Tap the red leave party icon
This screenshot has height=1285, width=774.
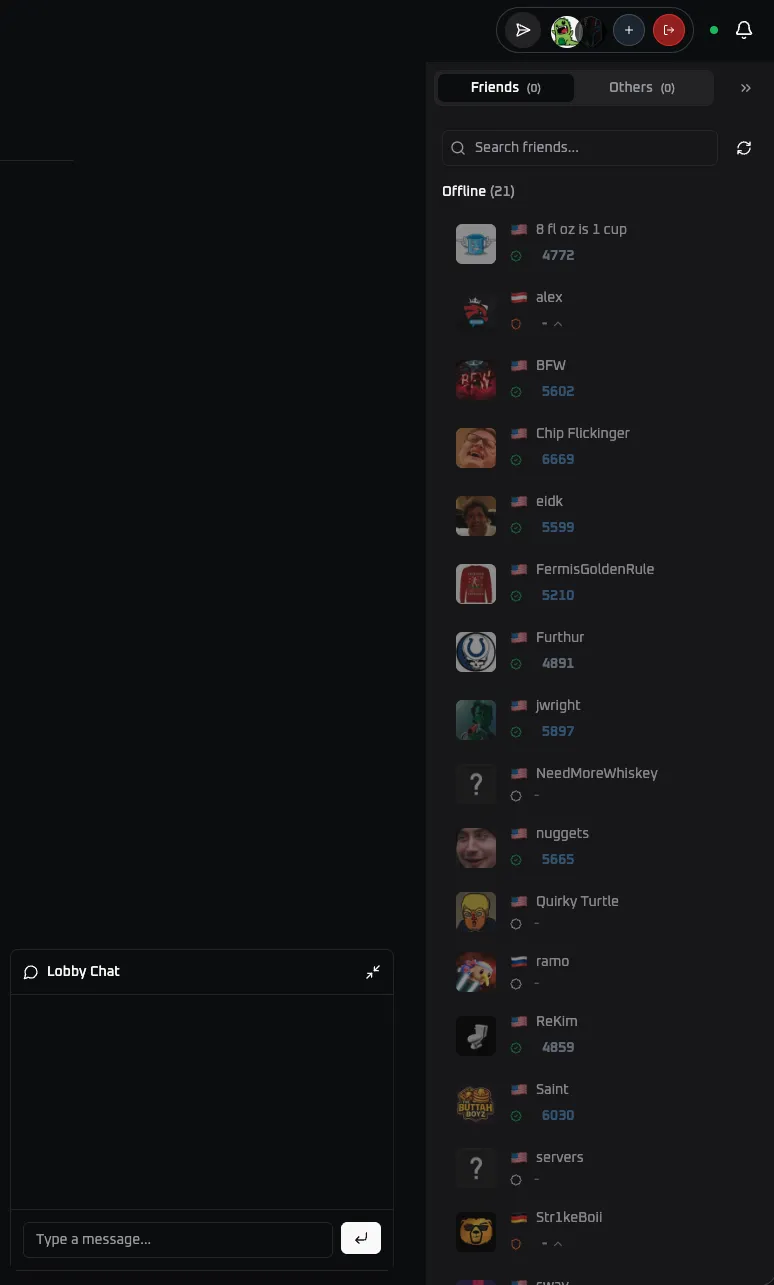pos(669,30)
